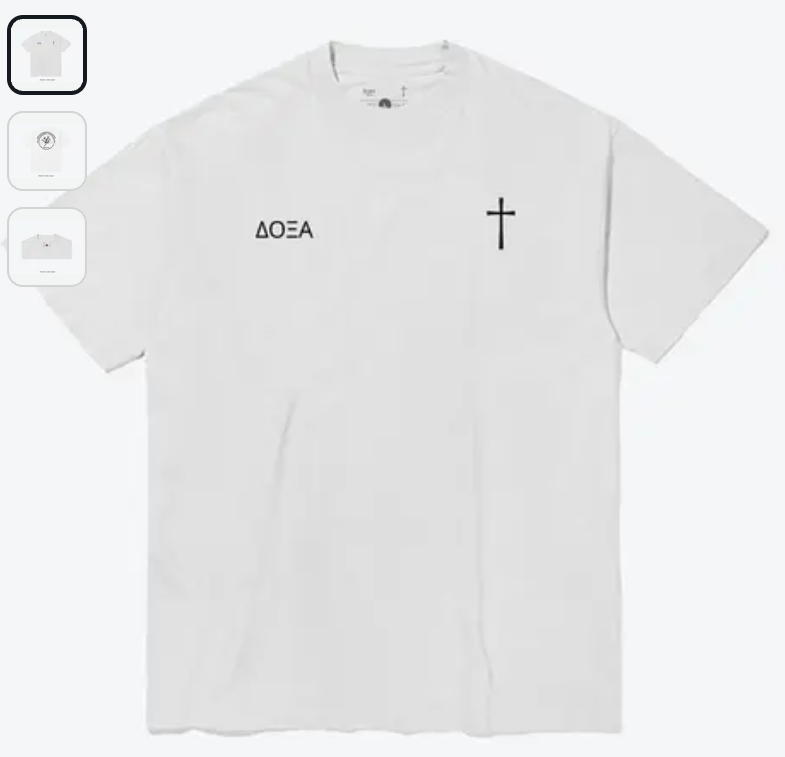Open the third thumbnail showing the folded shirt
Image resolution: width=785 pixels, height=757 pixels.
coord(47,247)
